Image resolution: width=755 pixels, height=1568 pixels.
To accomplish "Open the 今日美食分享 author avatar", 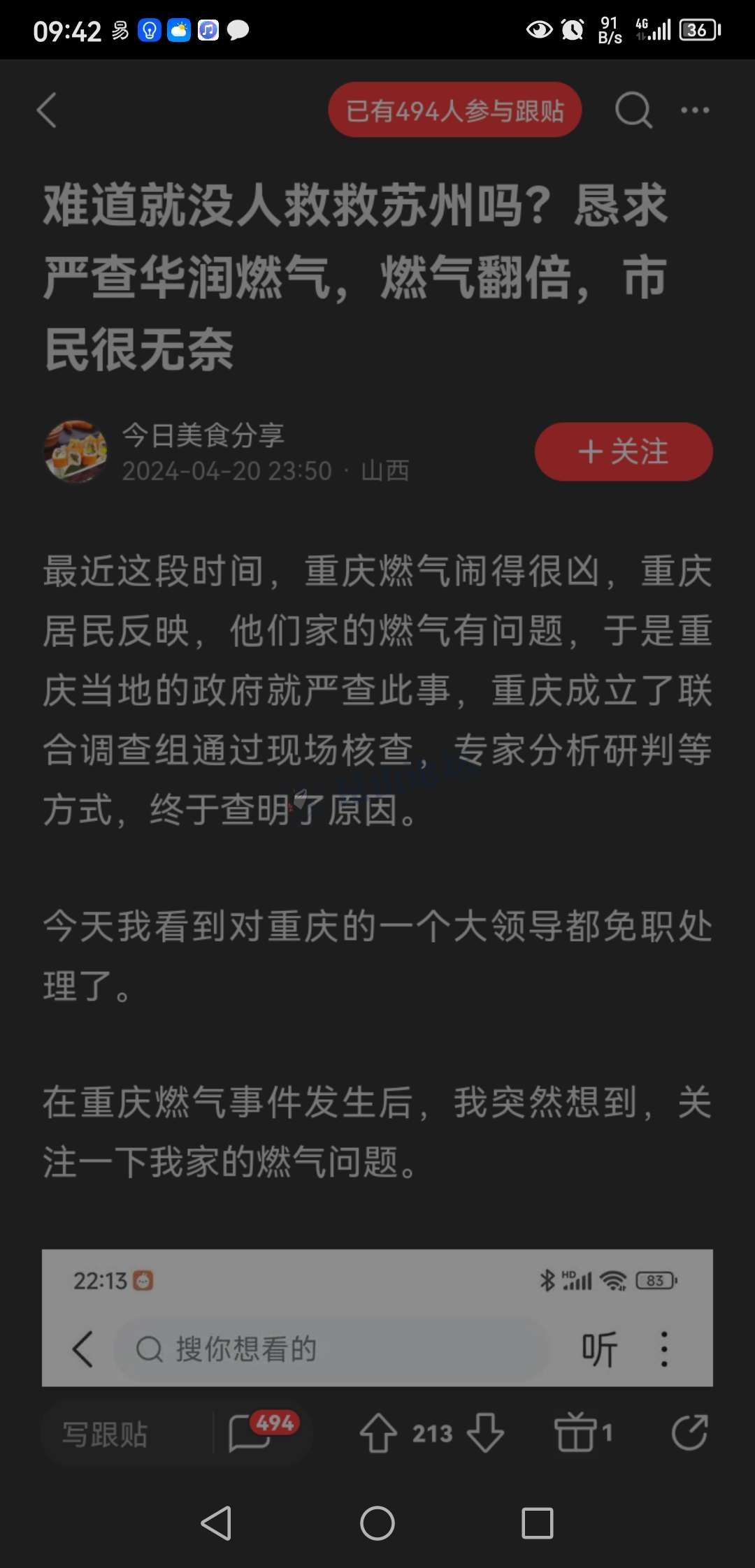I will (x=75, y=451).
